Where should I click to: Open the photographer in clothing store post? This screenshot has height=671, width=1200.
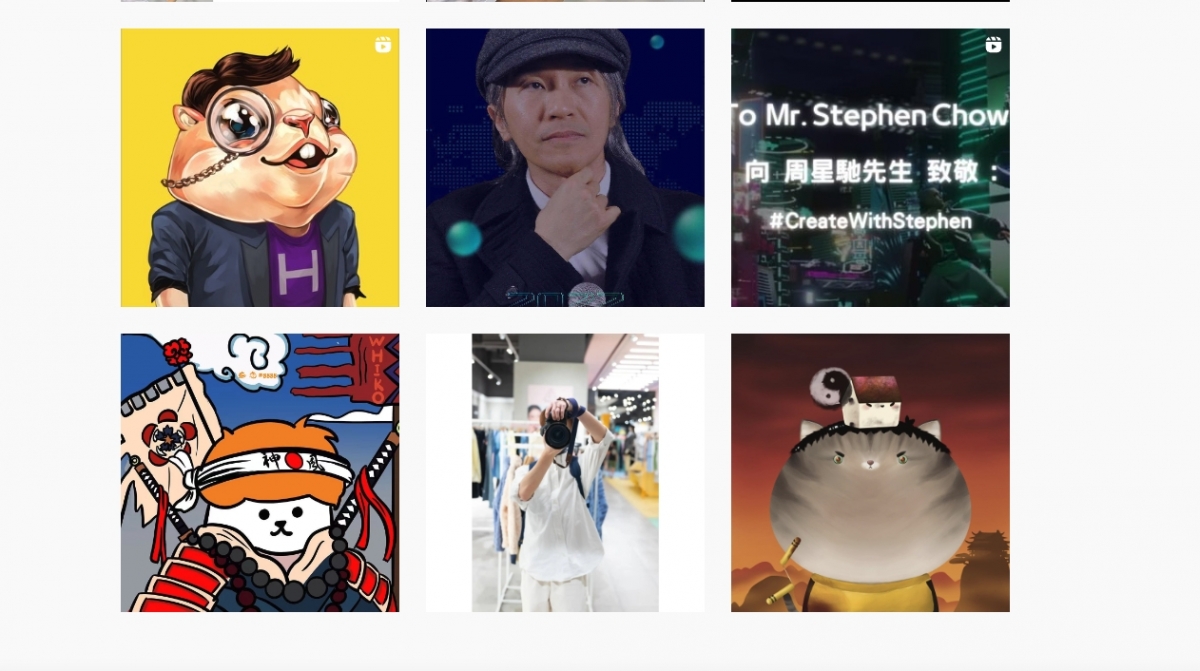click(x=565, y=473)
